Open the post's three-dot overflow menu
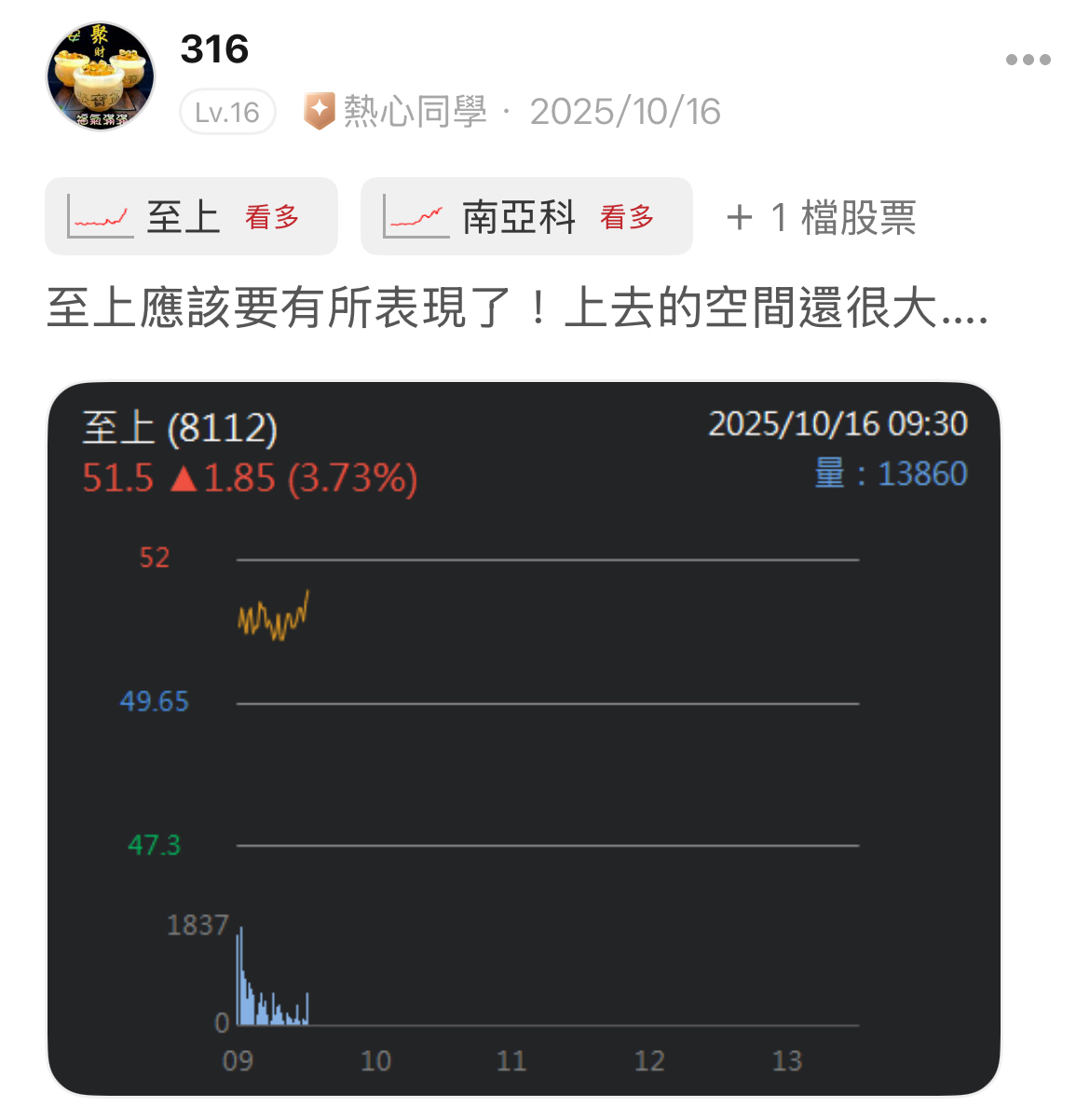This screenshot has height=1120, width=1090. (x=1028, y=60)
